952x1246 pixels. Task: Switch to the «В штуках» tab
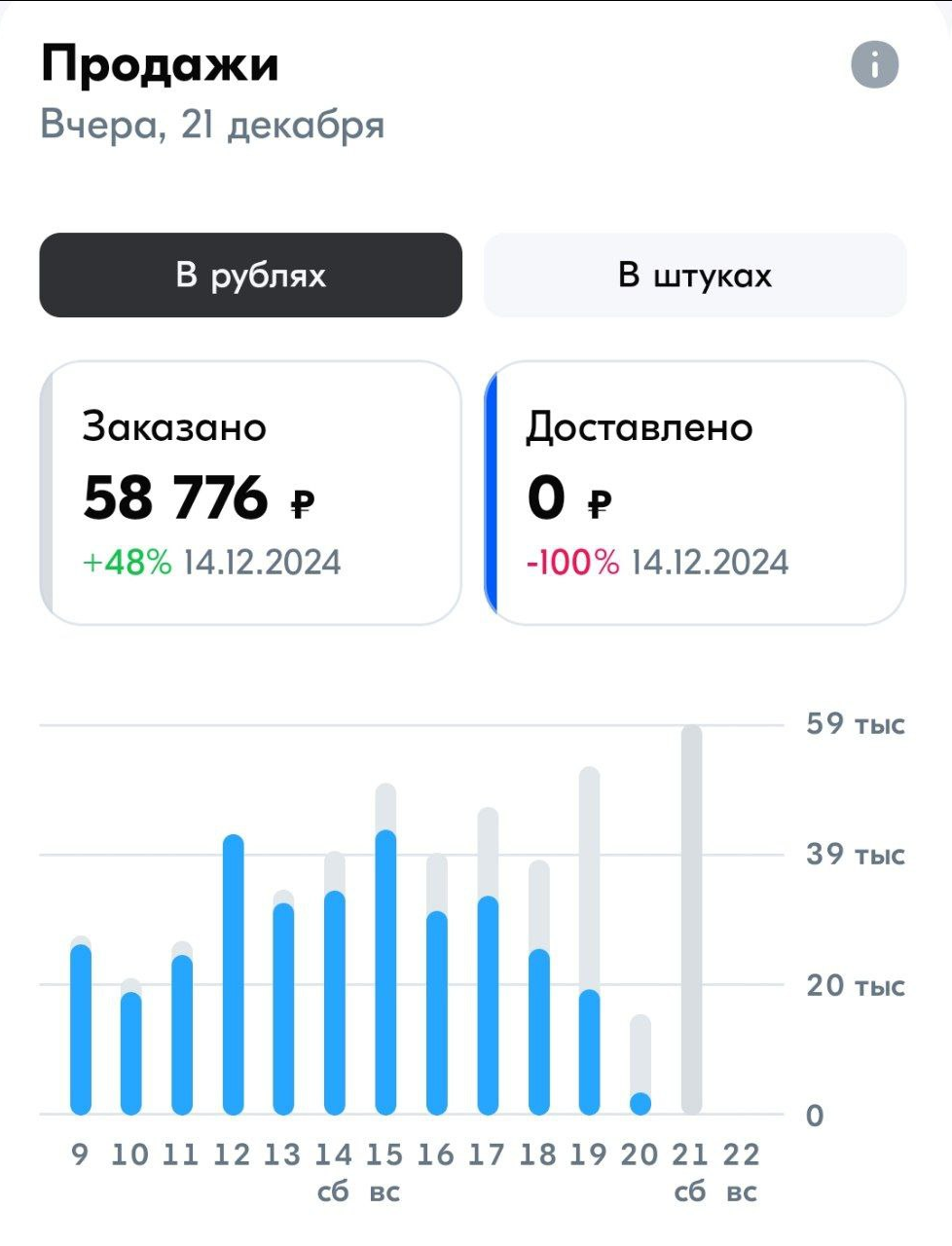coord(695,275)
